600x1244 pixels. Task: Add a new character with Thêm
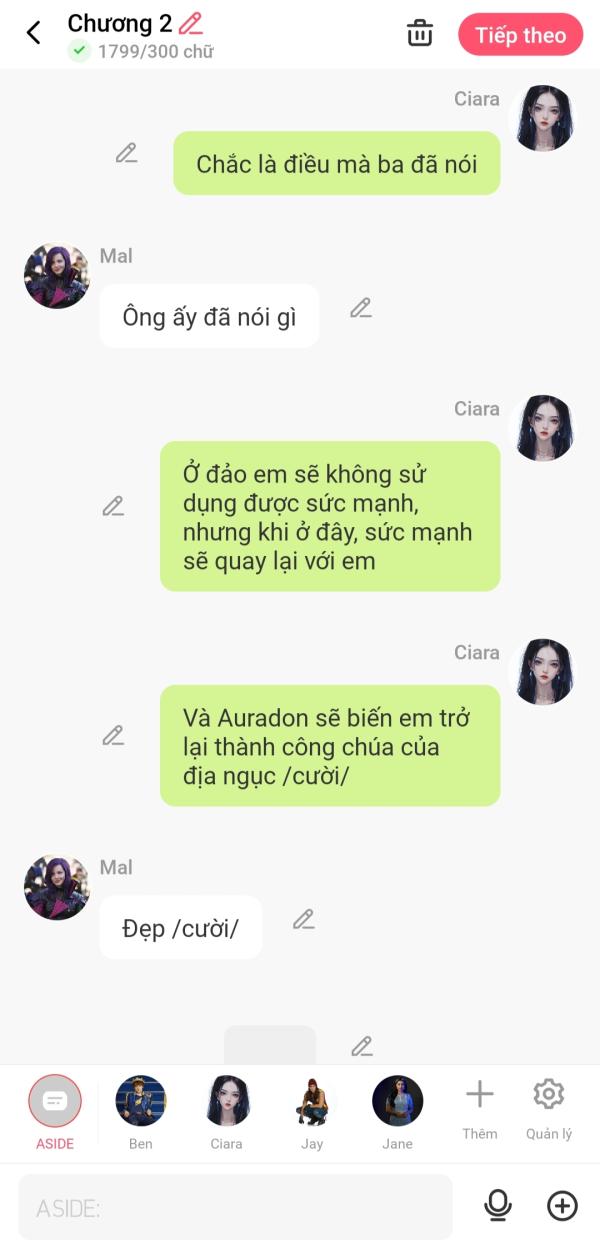[x=480, y=1109]
